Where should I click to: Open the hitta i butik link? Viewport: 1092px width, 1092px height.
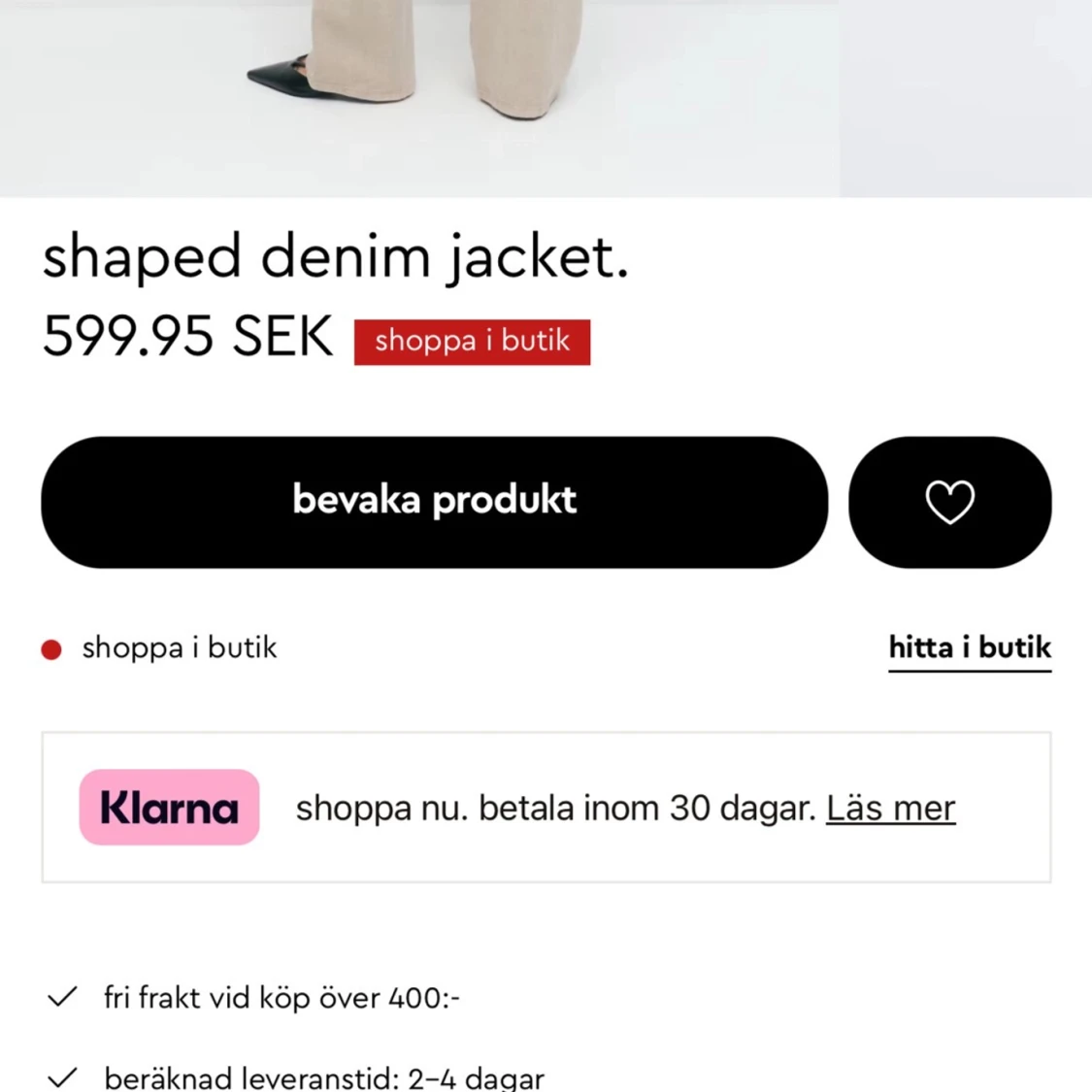click(x=969, y=648)
